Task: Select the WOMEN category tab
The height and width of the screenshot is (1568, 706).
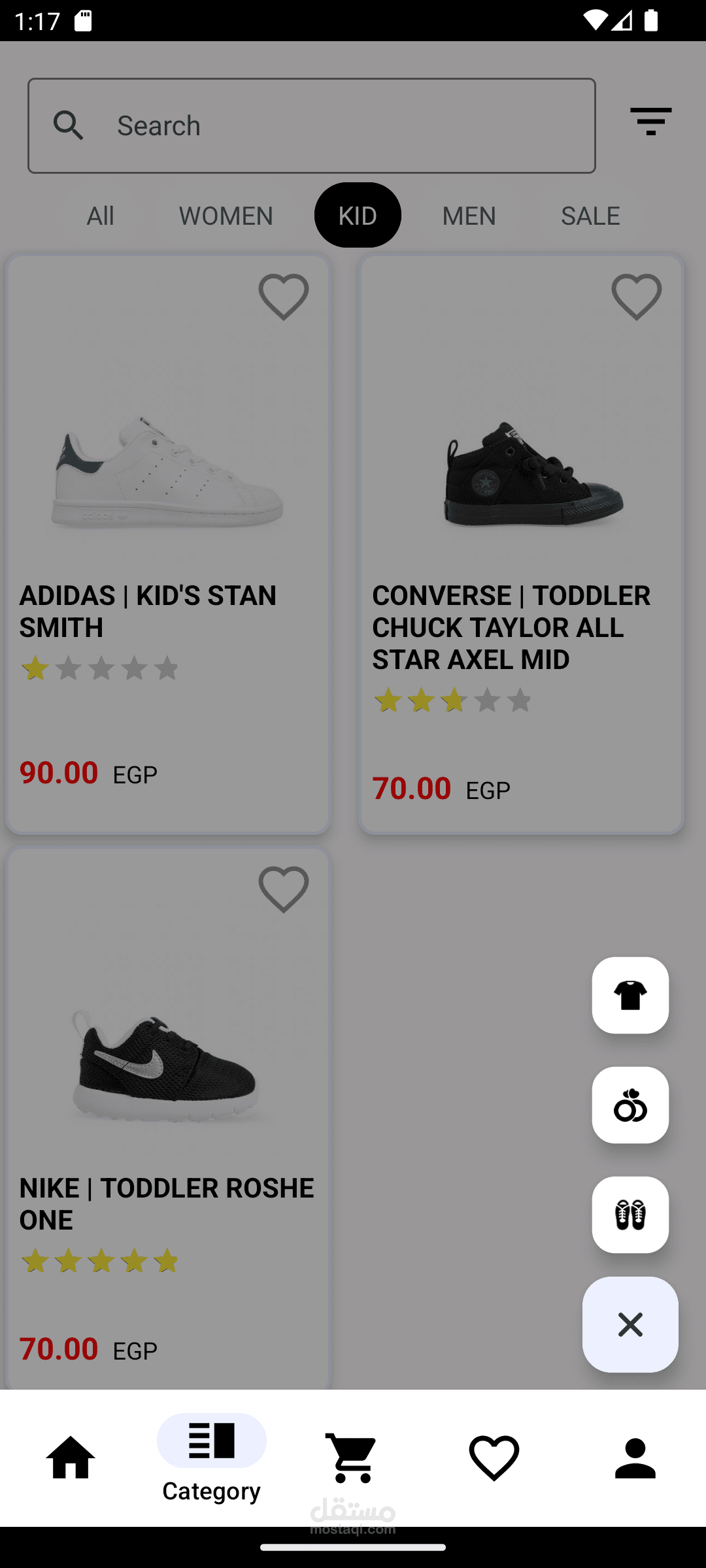Action: click(x=226, y=216)
